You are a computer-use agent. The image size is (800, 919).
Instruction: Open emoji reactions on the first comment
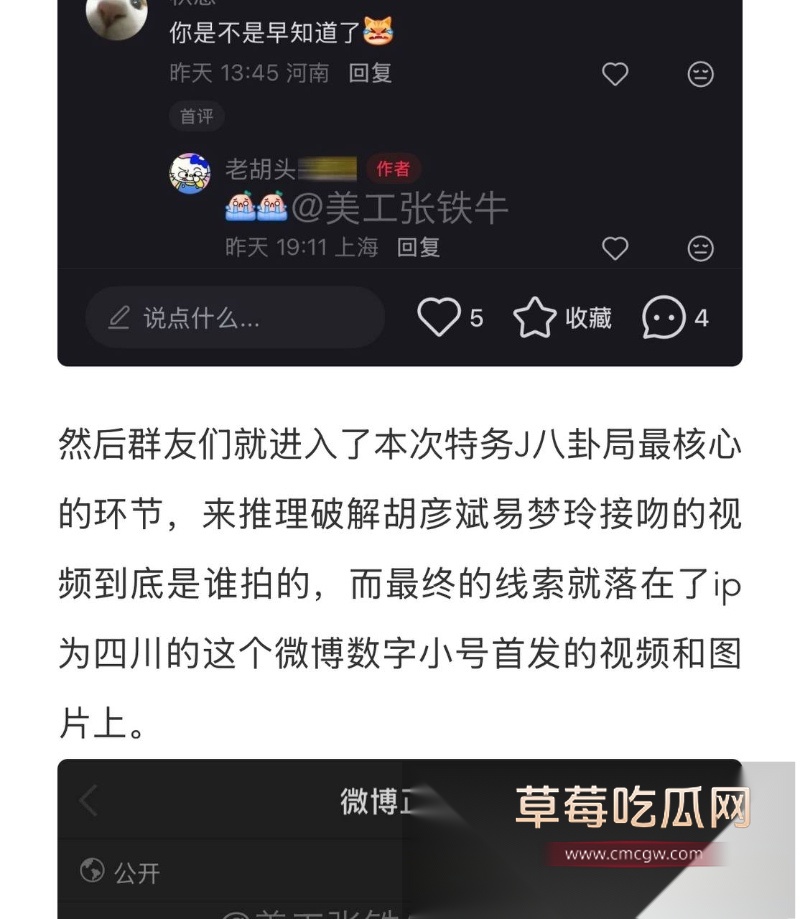click(x=700, y=74)
